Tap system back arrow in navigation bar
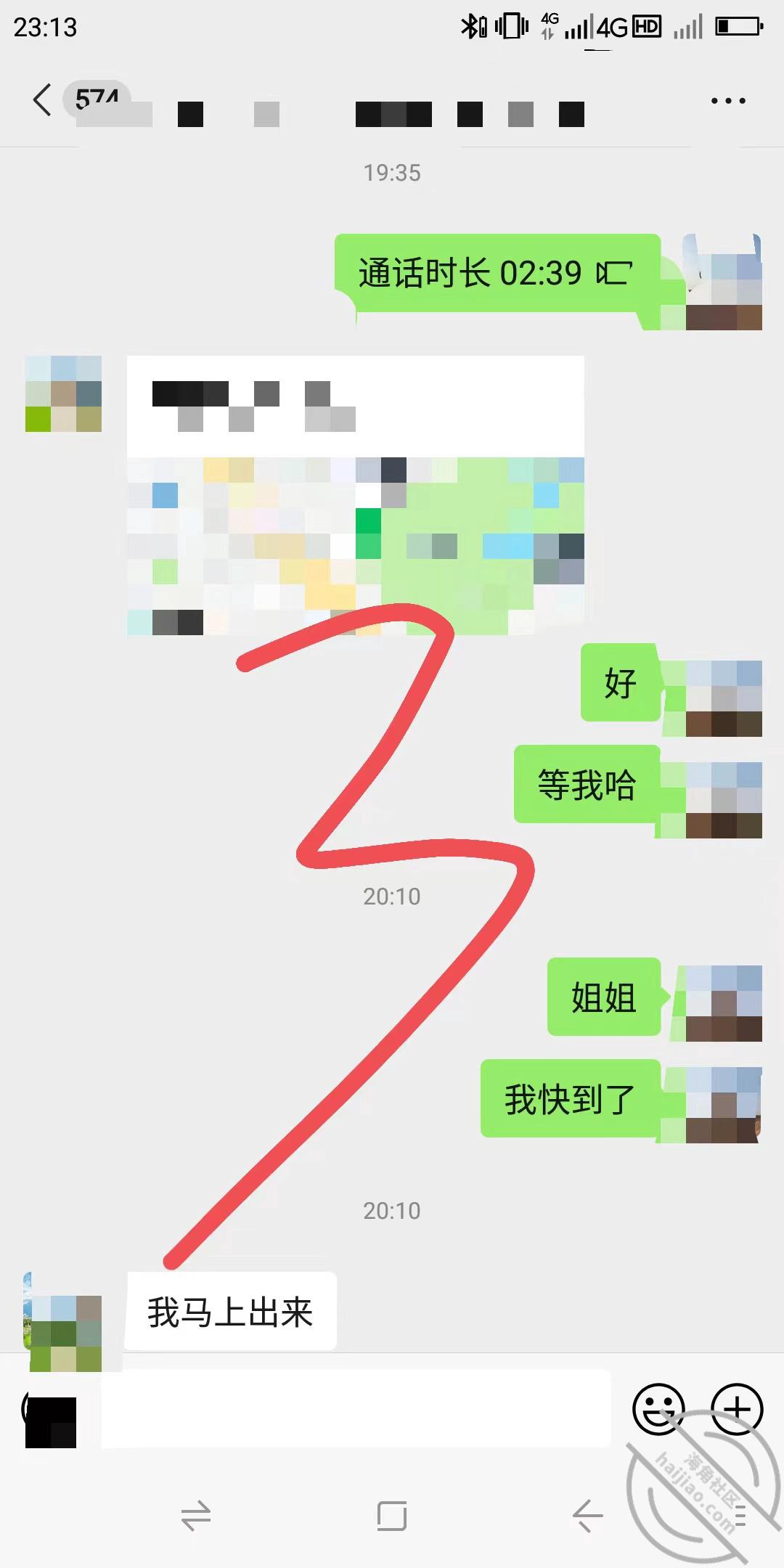Image resolution: width=784 pixels, height=1568 pixels. coord(587,1516)
